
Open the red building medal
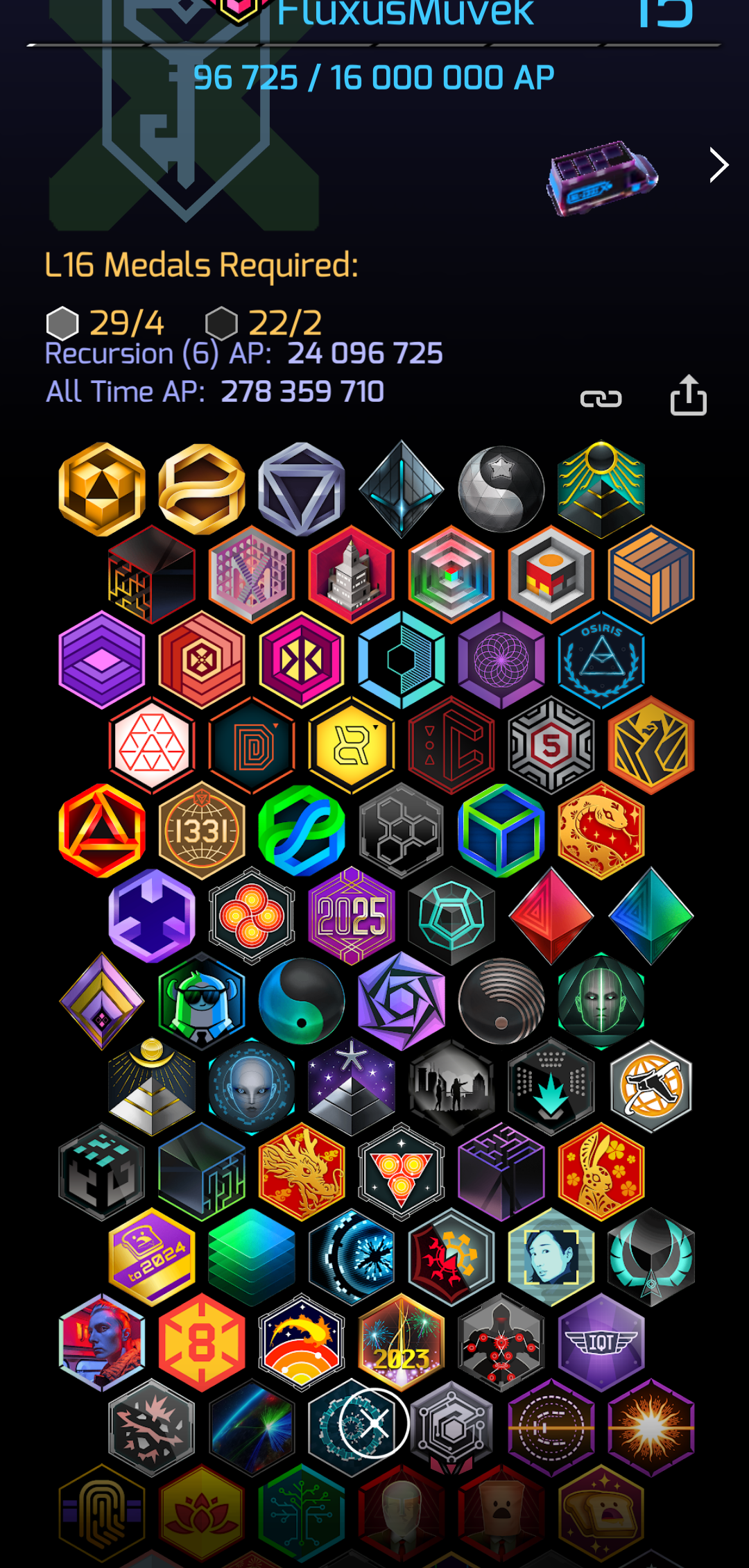pos(352,574)
